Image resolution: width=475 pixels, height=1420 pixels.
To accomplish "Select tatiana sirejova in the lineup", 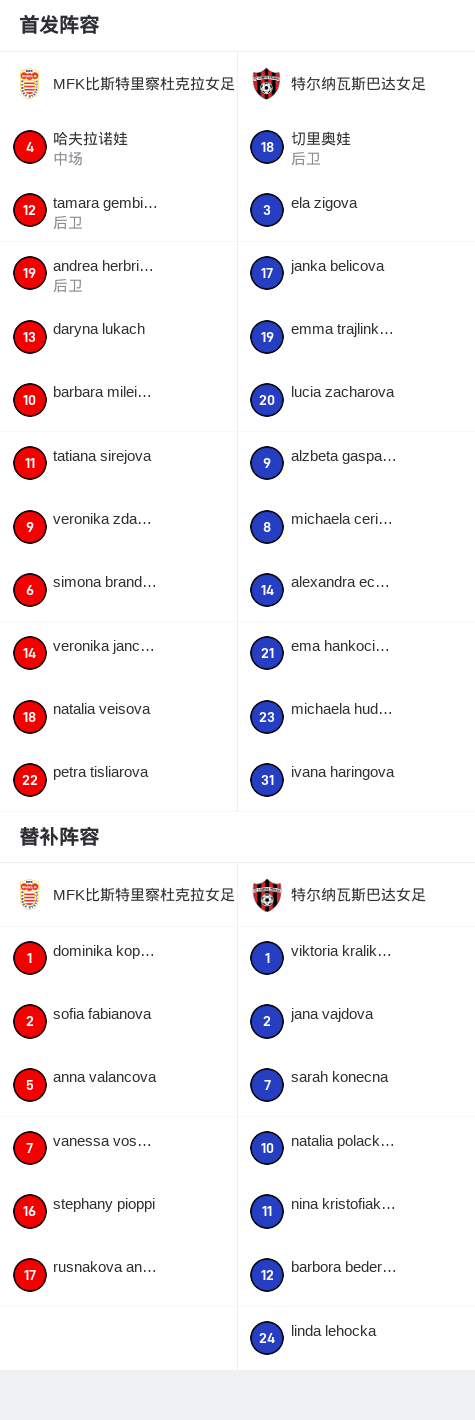I will coord(118,463).
